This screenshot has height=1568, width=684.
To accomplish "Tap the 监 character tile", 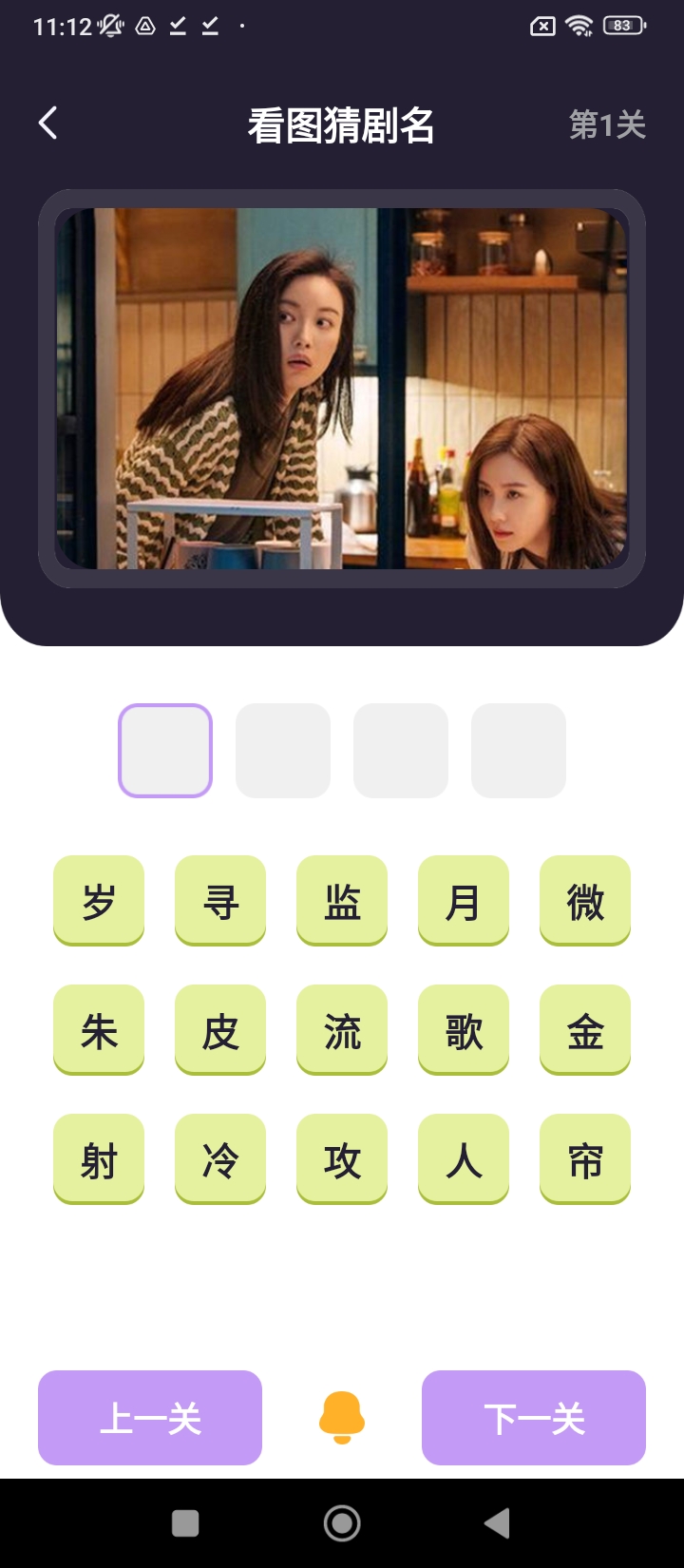I will 342,900.
